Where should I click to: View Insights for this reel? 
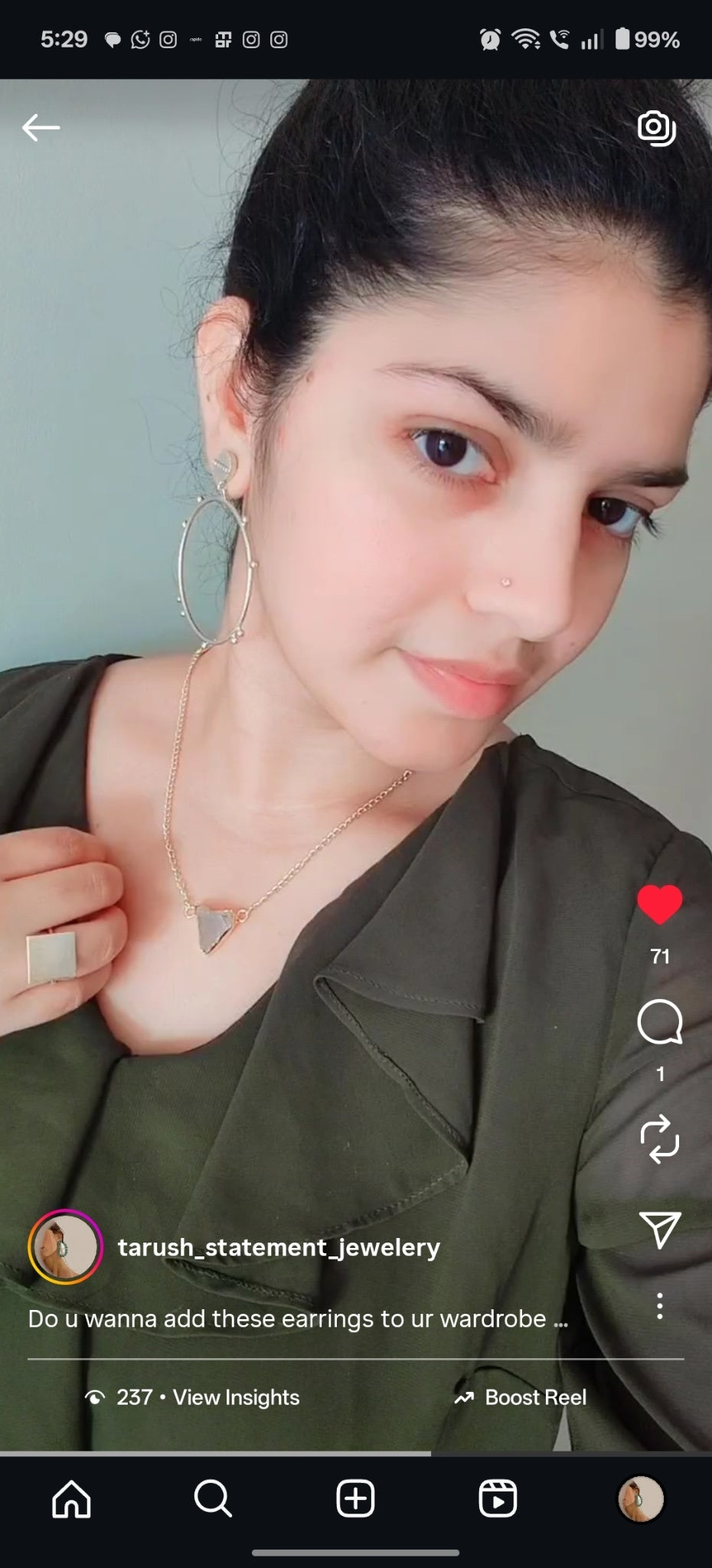pos(235,1397)
